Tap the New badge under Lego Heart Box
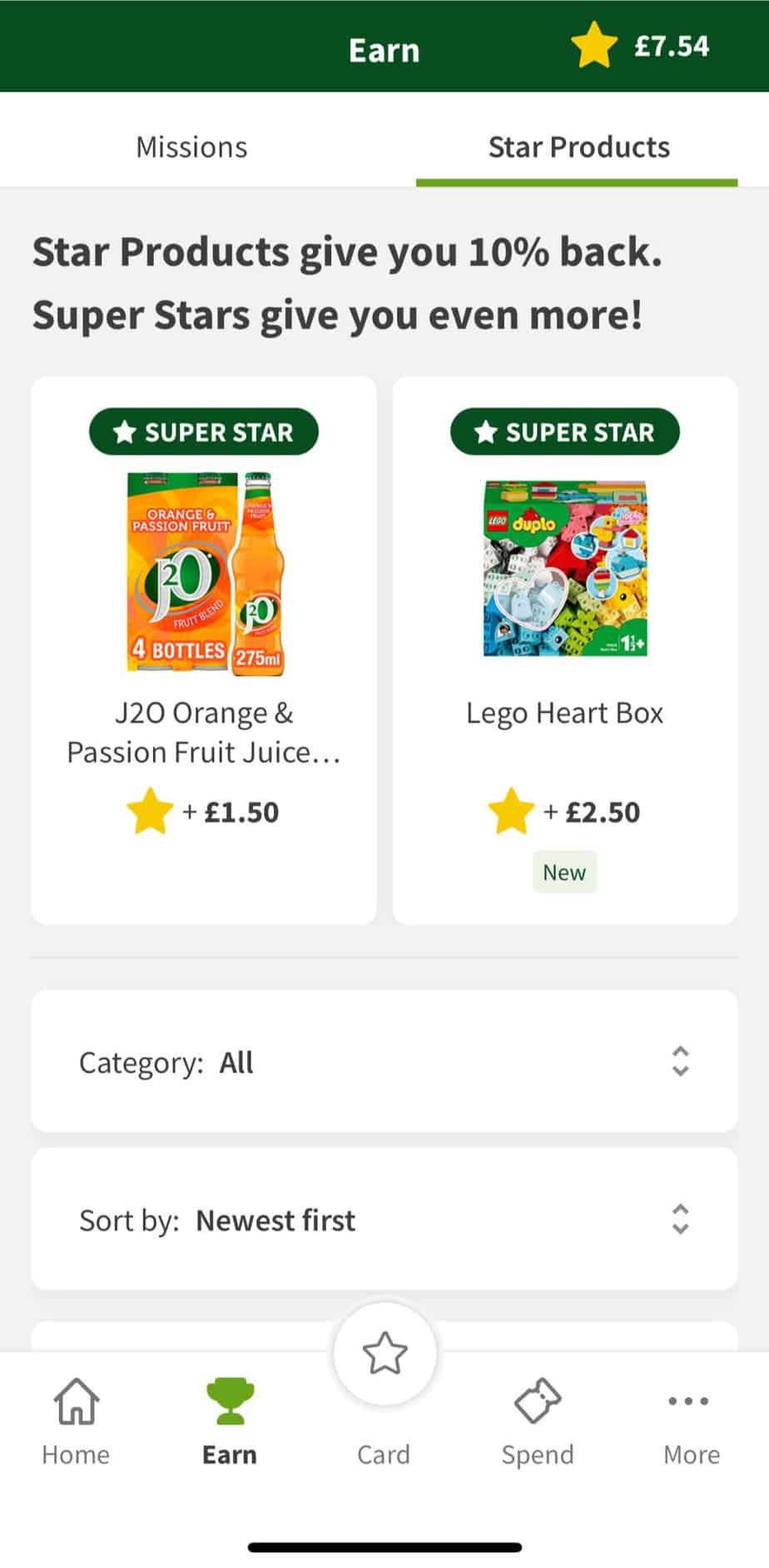This screenshot has width=769, height=1568. tap(564, 871)
